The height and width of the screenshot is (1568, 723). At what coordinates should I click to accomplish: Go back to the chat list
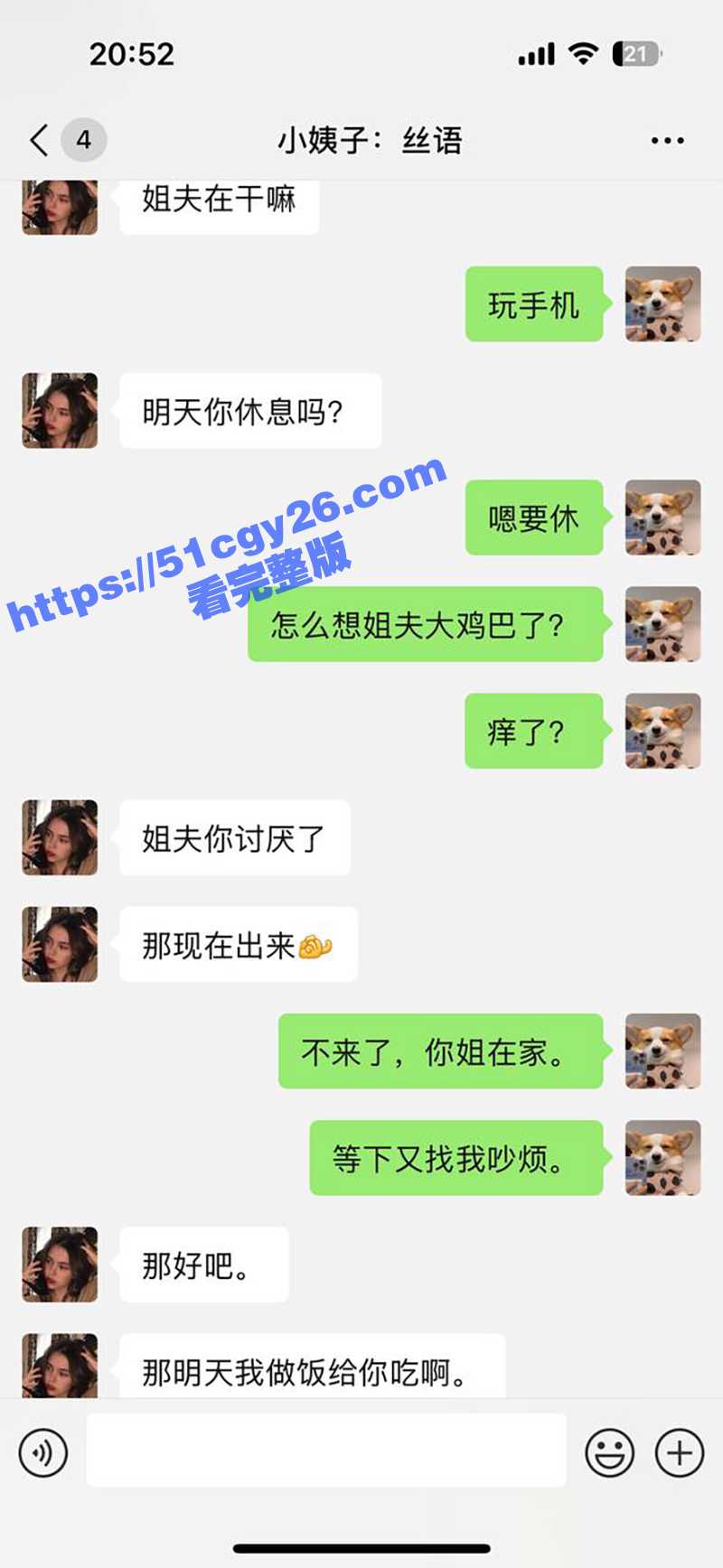[x=39, y=140]
